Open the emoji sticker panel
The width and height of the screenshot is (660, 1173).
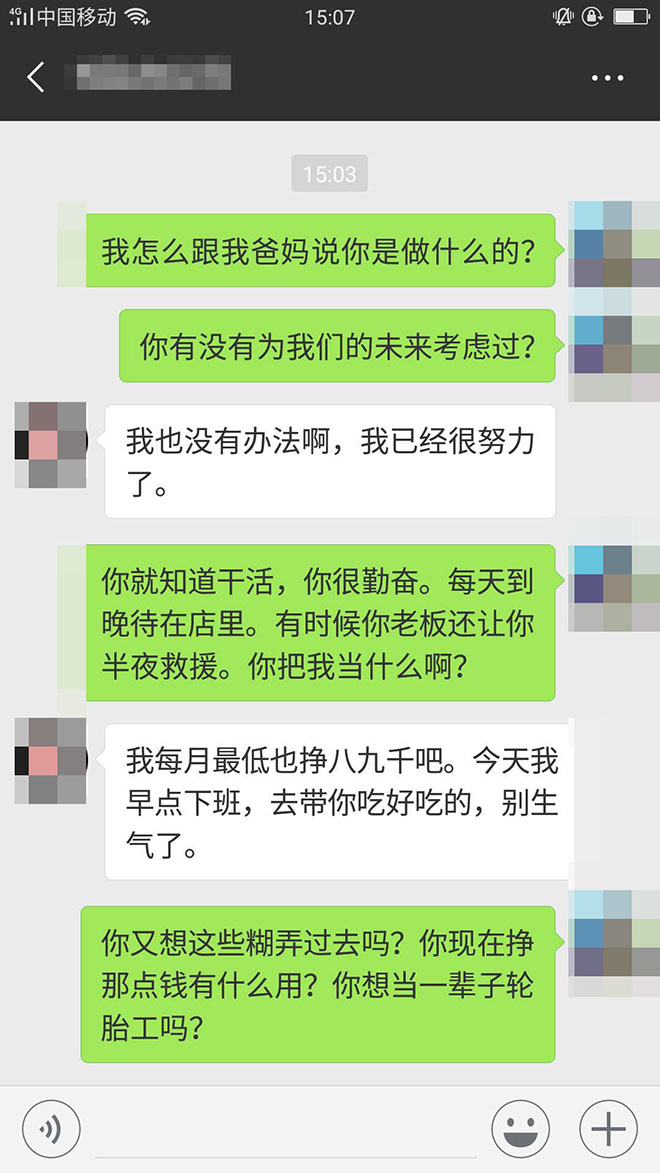520,1129
